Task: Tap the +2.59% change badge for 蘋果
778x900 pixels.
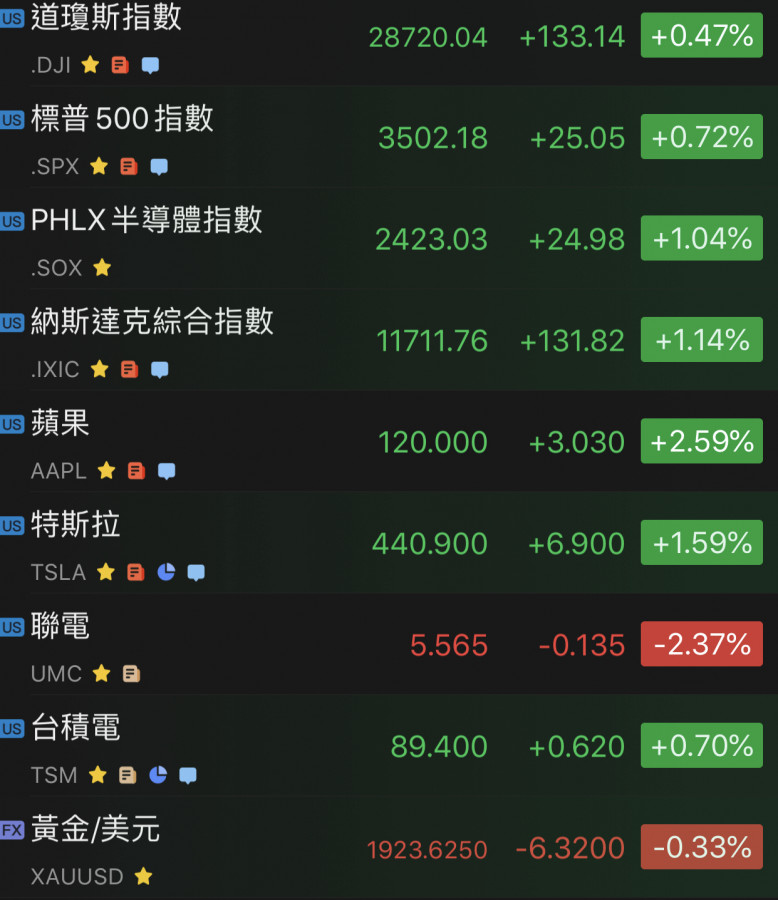Action: pyautogui.click(x=701, y=441)
